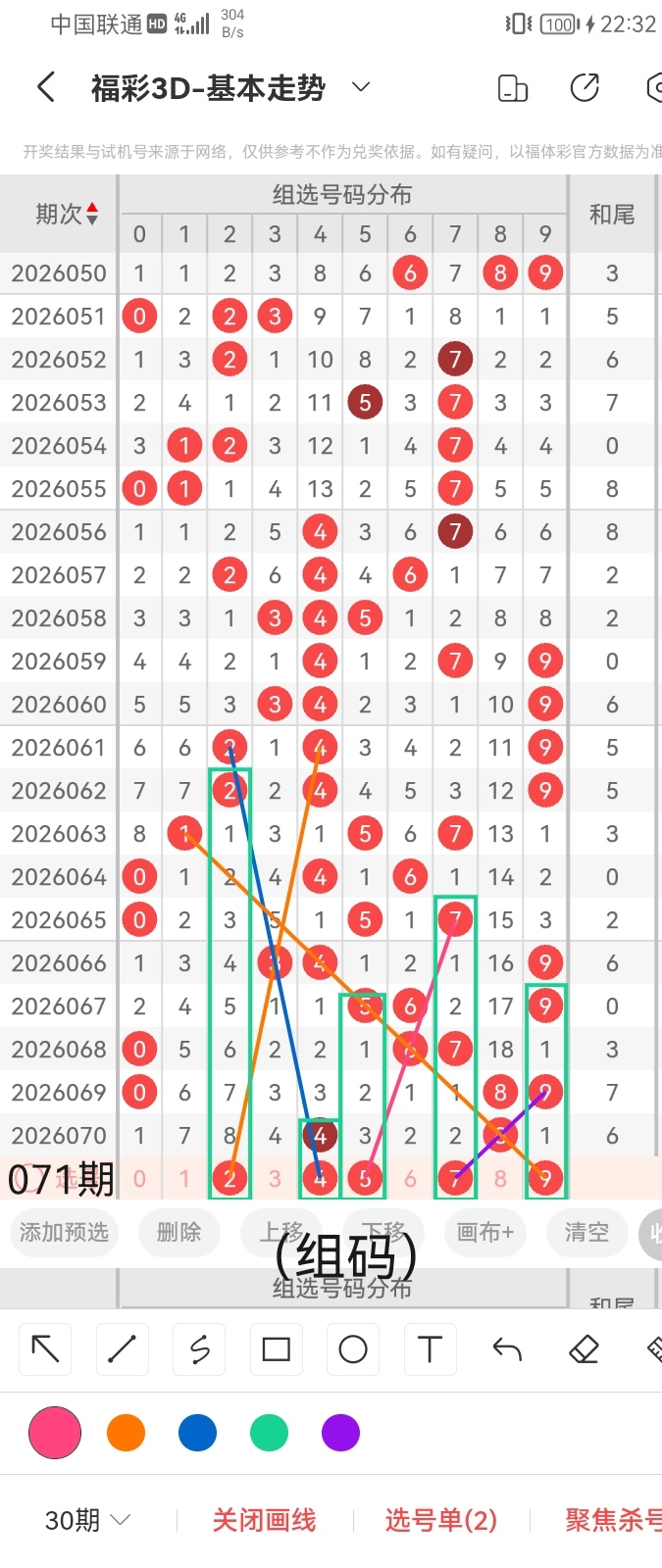Tap 清空 to clear drawings
662x1568 pixels.
pyautogui.click(x=586, y=1232)
